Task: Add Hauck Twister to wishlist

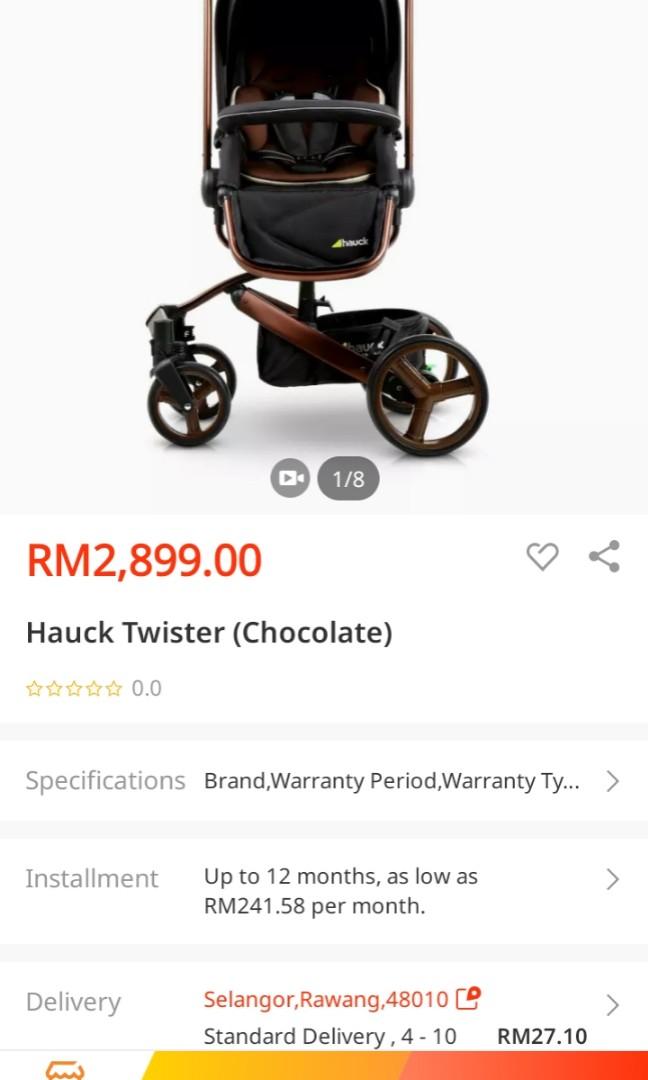Action: click(542, 557)
